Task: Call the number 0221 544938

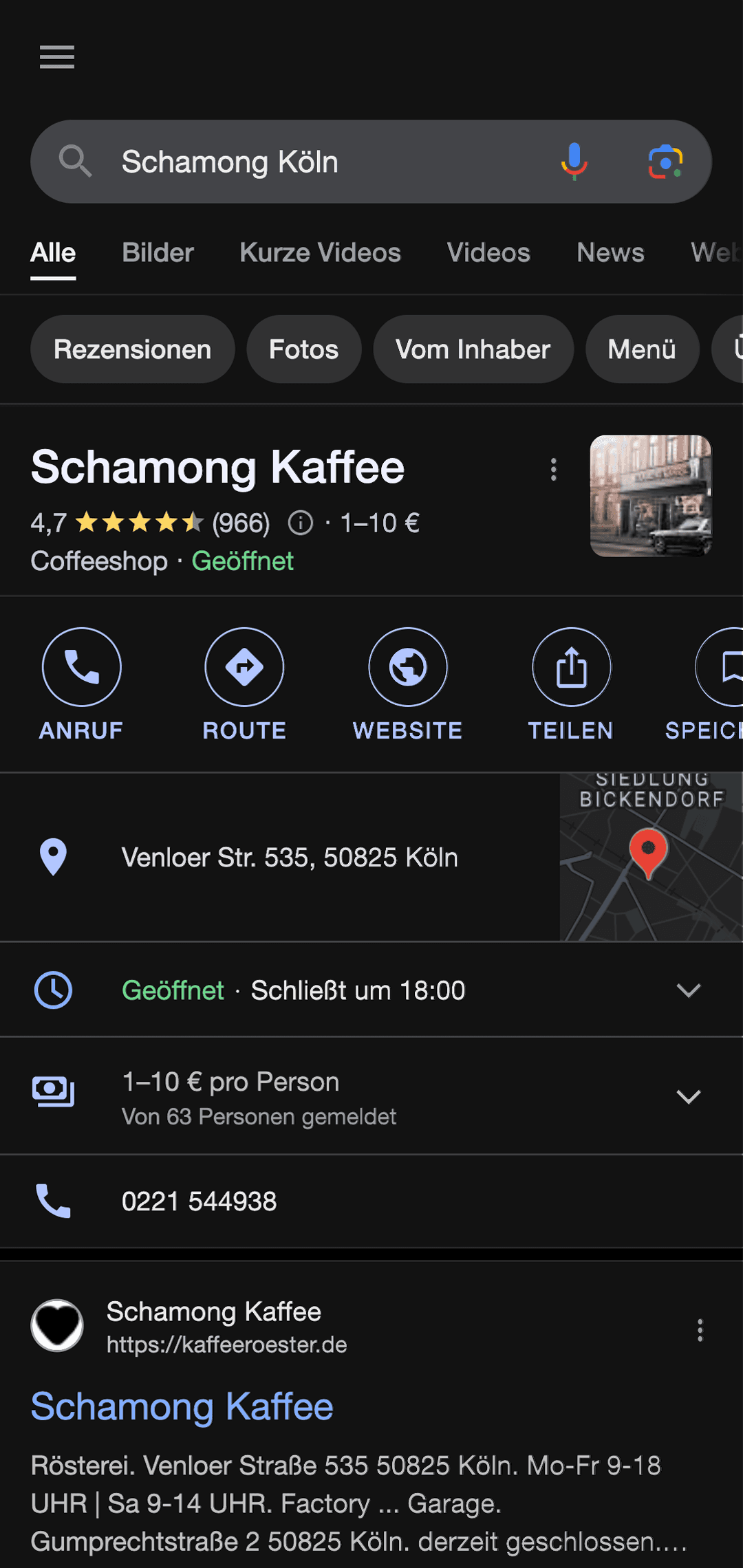Action: point(198,1201)
